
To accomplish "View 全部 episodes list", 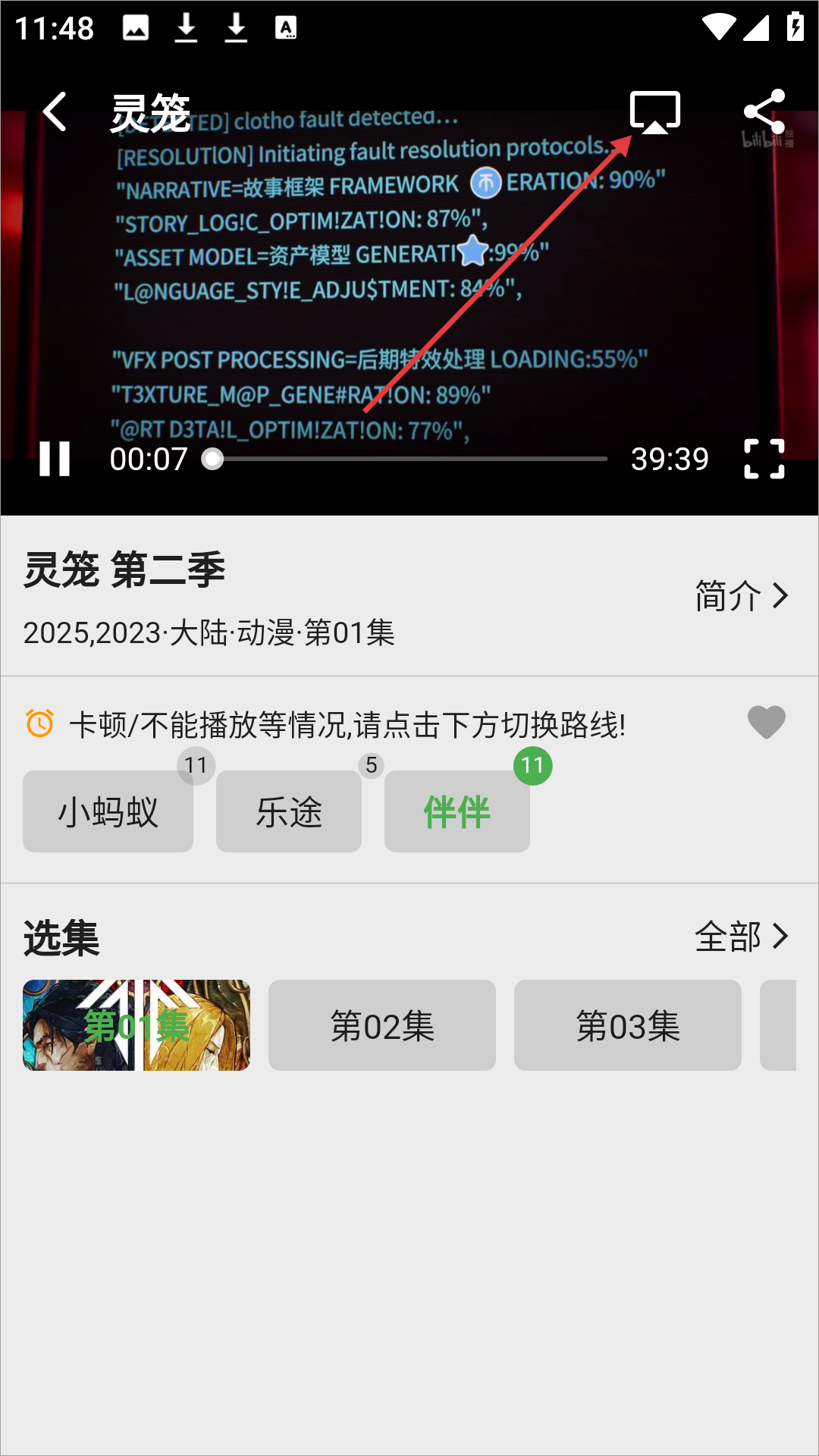I will point(741,937).
